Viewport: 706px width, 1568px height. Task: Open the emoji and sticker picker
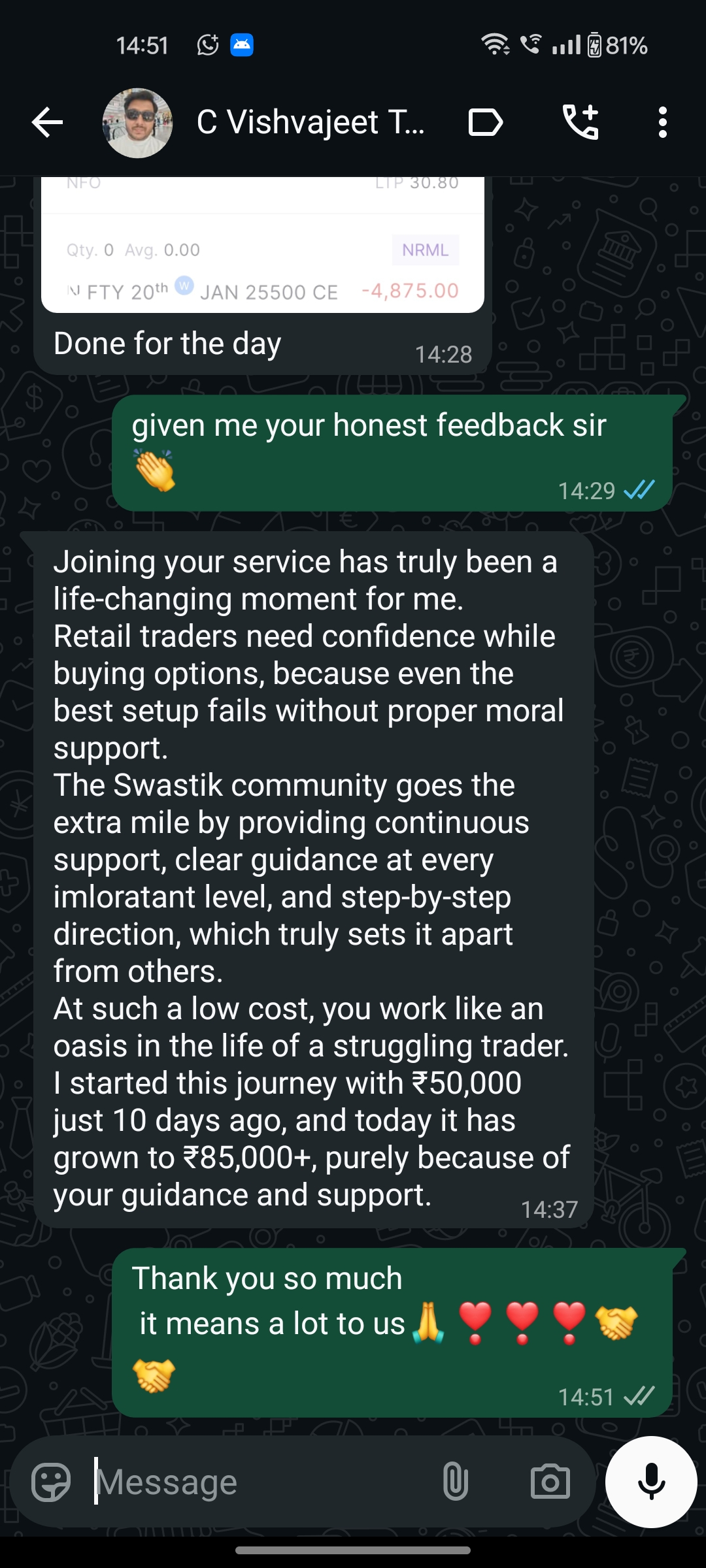point(51,1481)
